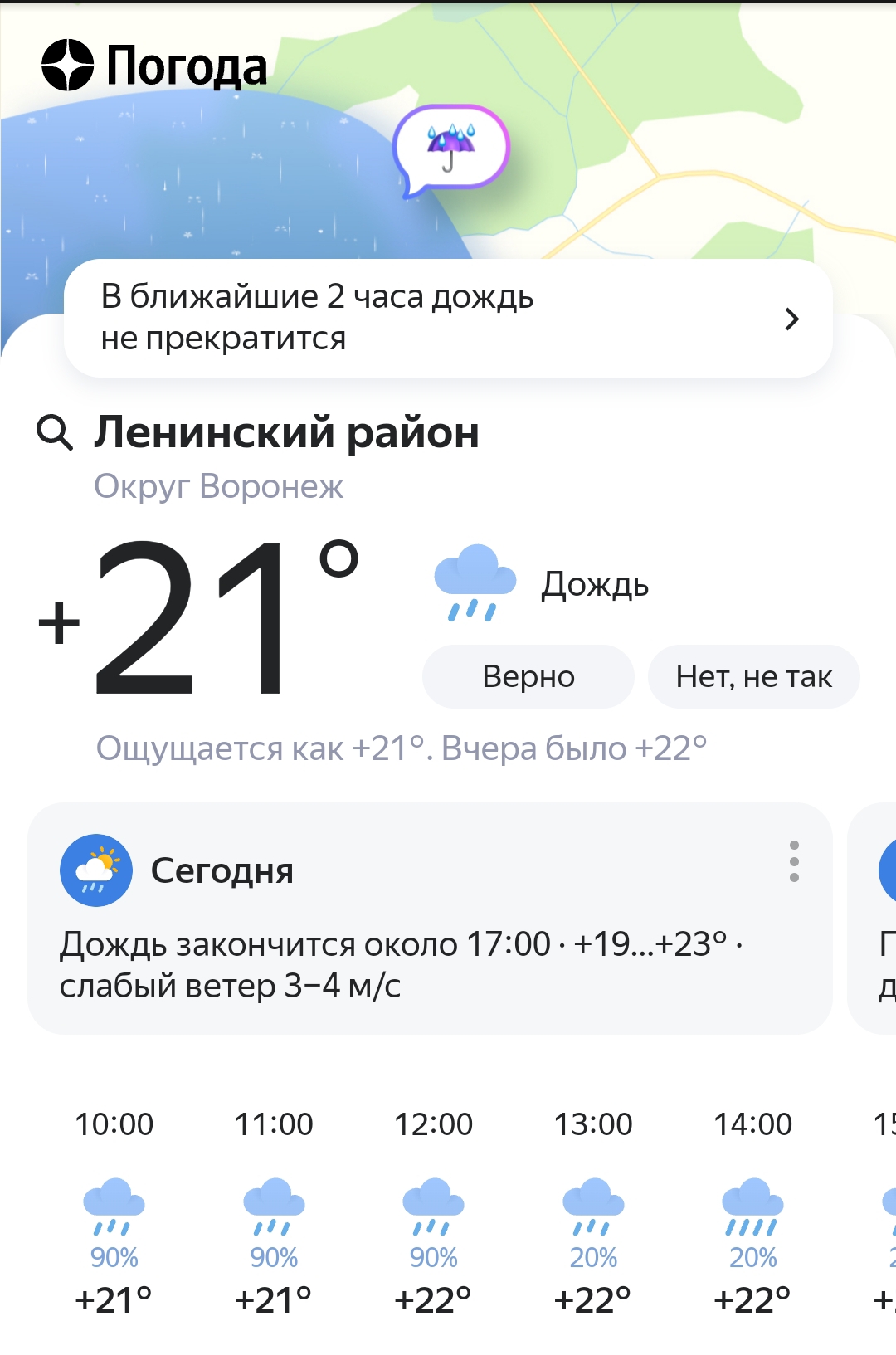Open the location search magnifier
896x1355 pixels.
point(55,432)
